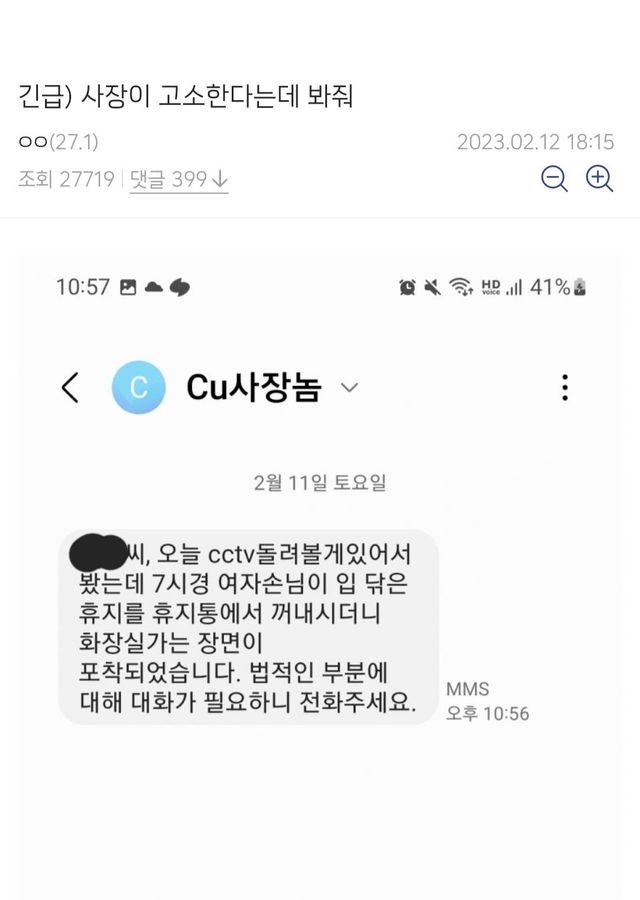Jump to the 399 comments link
This screenshot has height=900, width=640.
(x=179, y=179)
